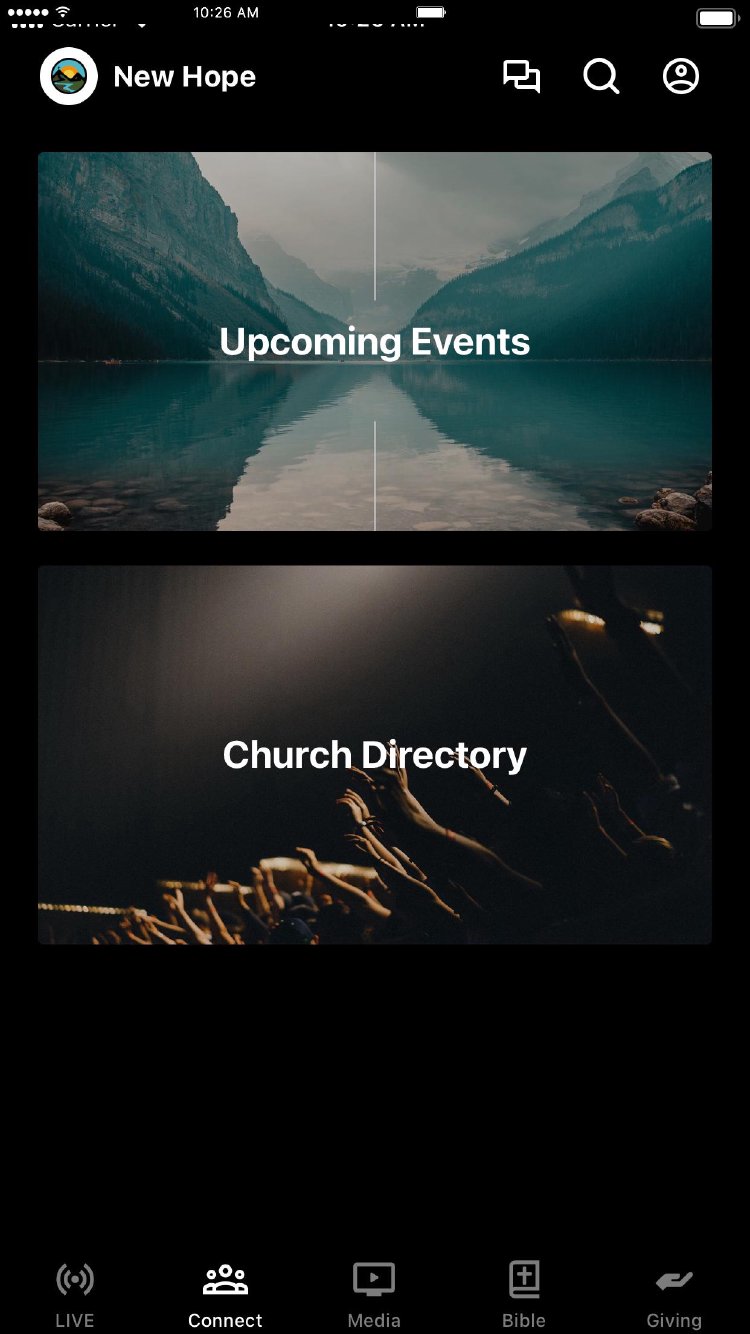Open the Church Directory card

(375, 755)
